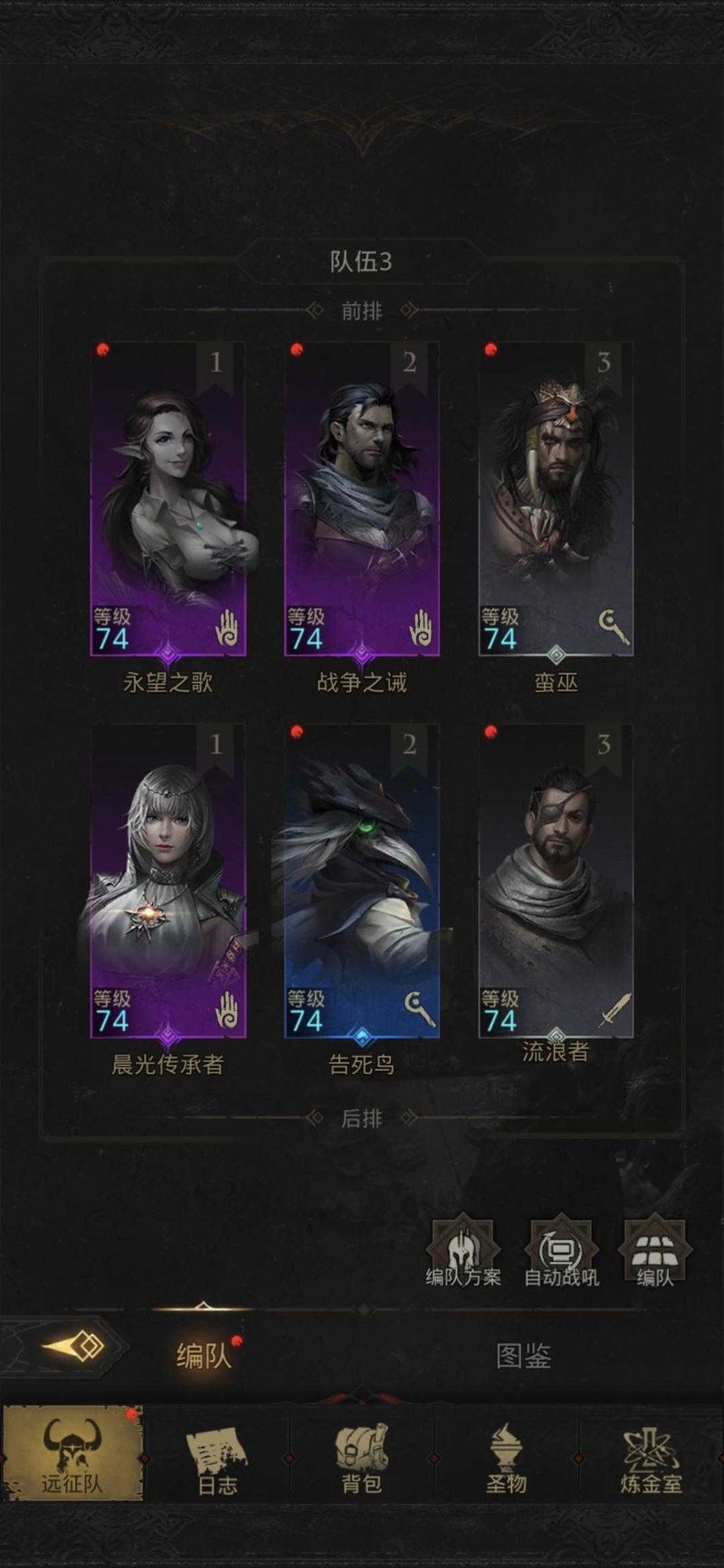Switch to the 图鉴 tab
This screenshot has height=1568, width=724.
pos(523,1355)
